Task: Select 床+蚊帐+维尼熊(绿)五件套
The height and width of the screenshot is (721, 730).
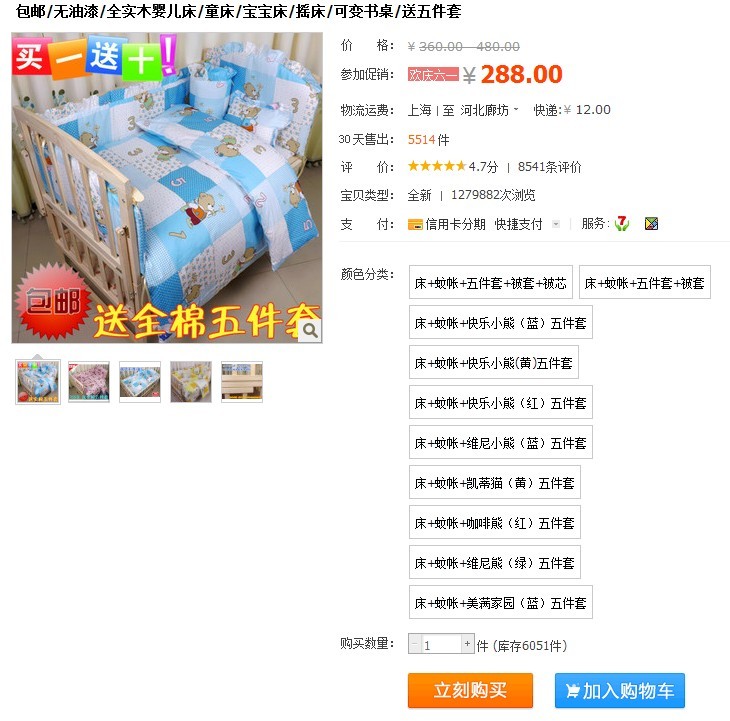Action: click(x=494, y=563)
